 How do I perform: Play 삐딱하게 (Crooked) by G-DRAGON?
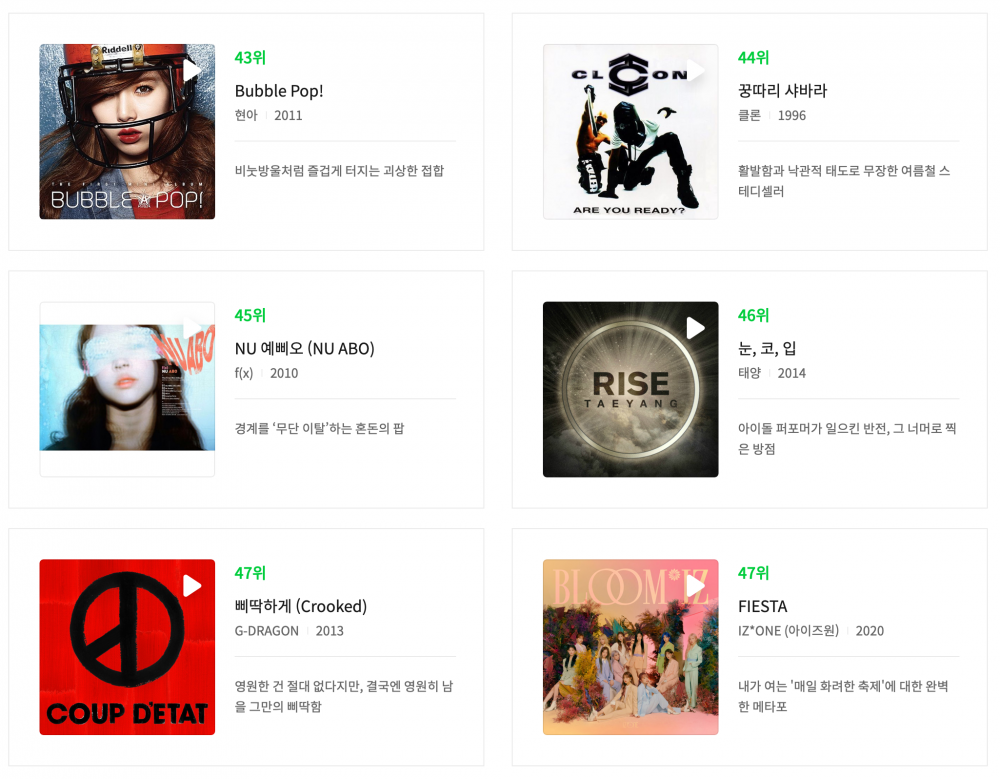[x=192, y=586]
